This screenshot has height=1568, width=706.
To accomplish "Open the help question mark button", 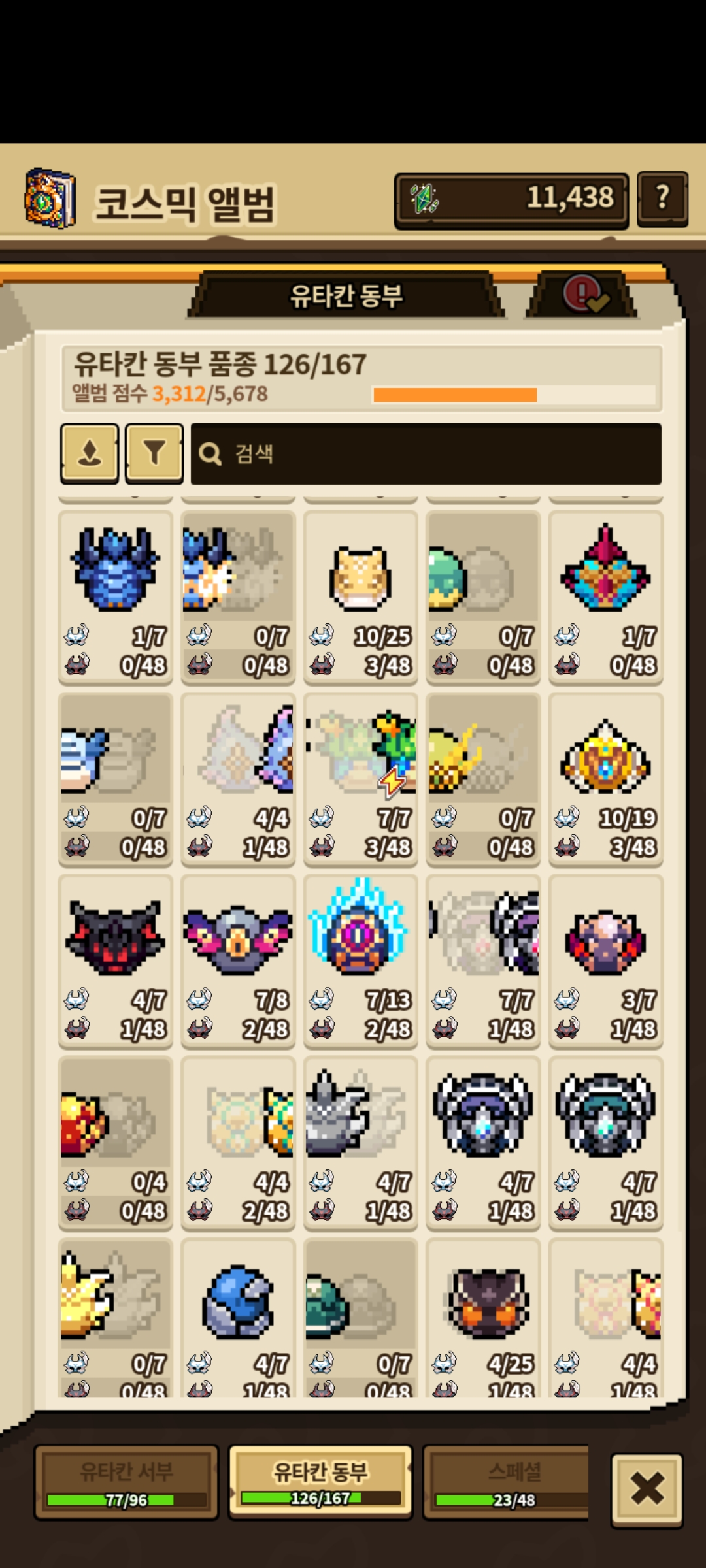I will [x=662, y=198].
